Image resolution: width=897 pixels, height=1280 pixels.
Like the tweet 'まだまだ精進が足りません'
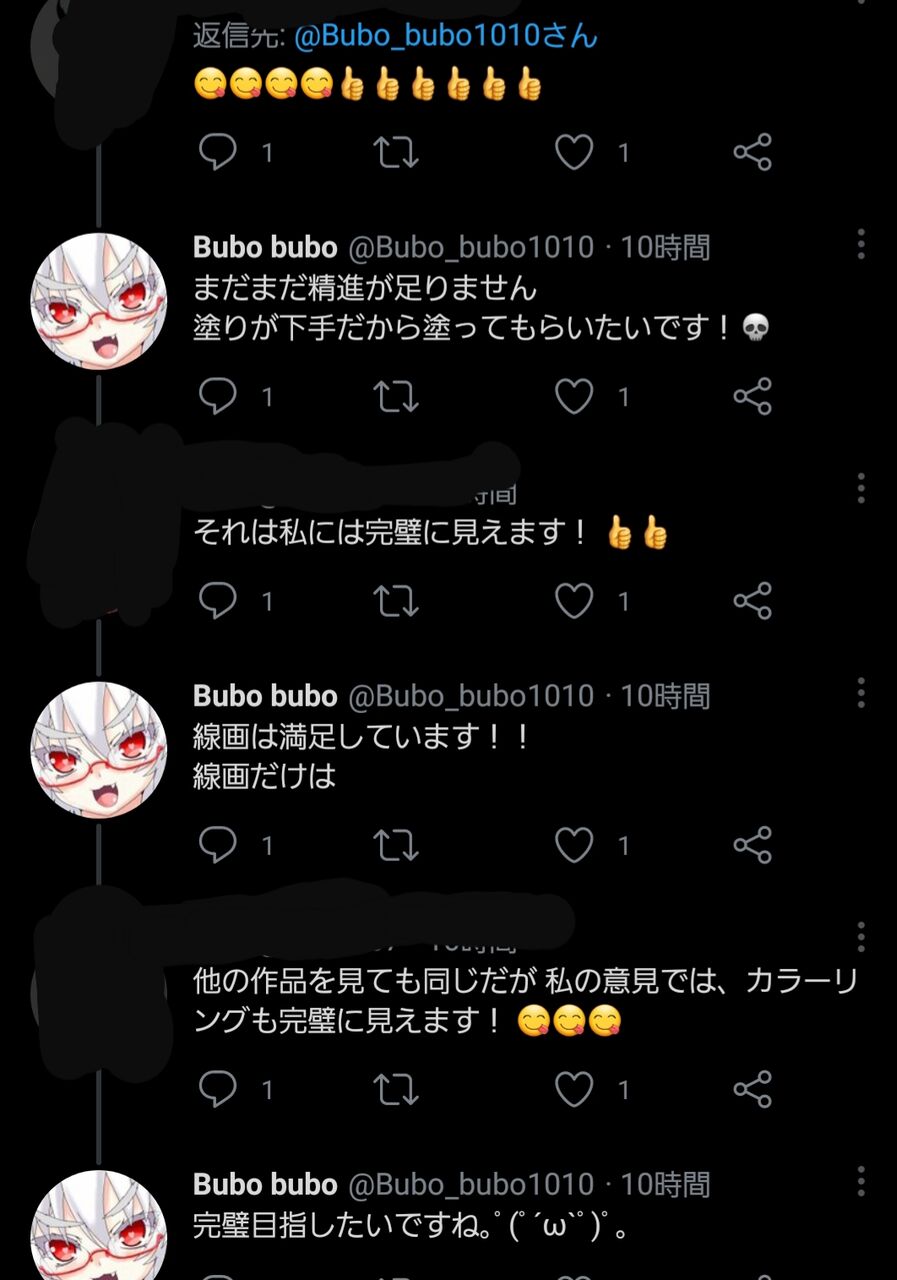point(574,396)
